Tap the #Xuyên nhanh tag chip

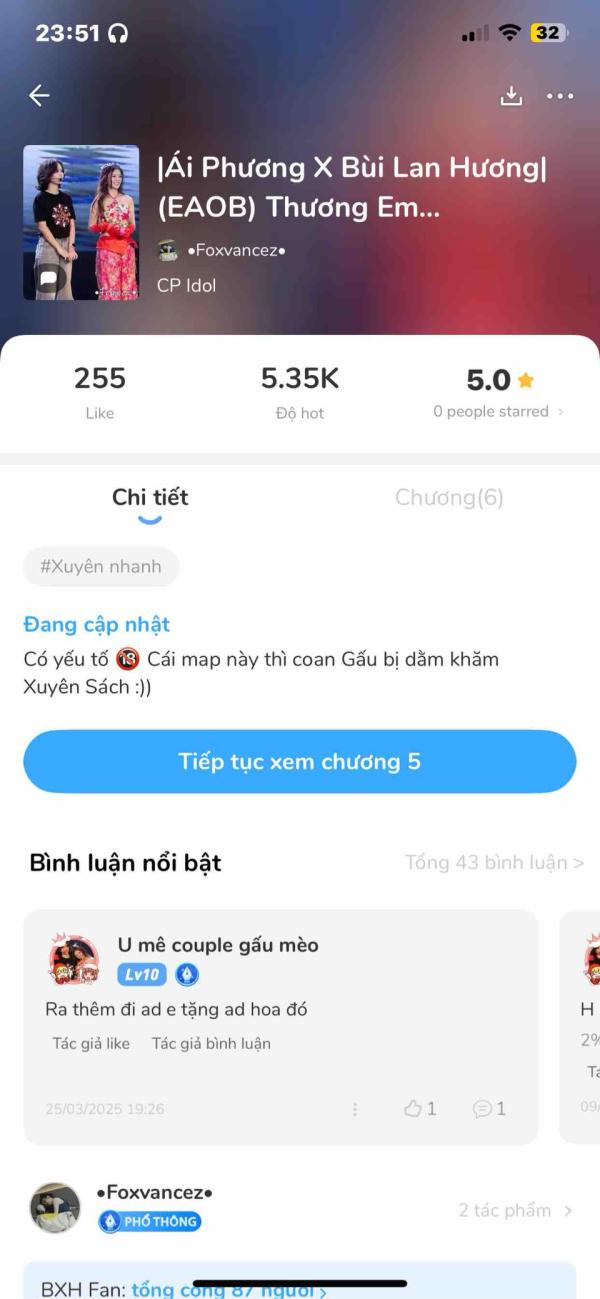101,566
